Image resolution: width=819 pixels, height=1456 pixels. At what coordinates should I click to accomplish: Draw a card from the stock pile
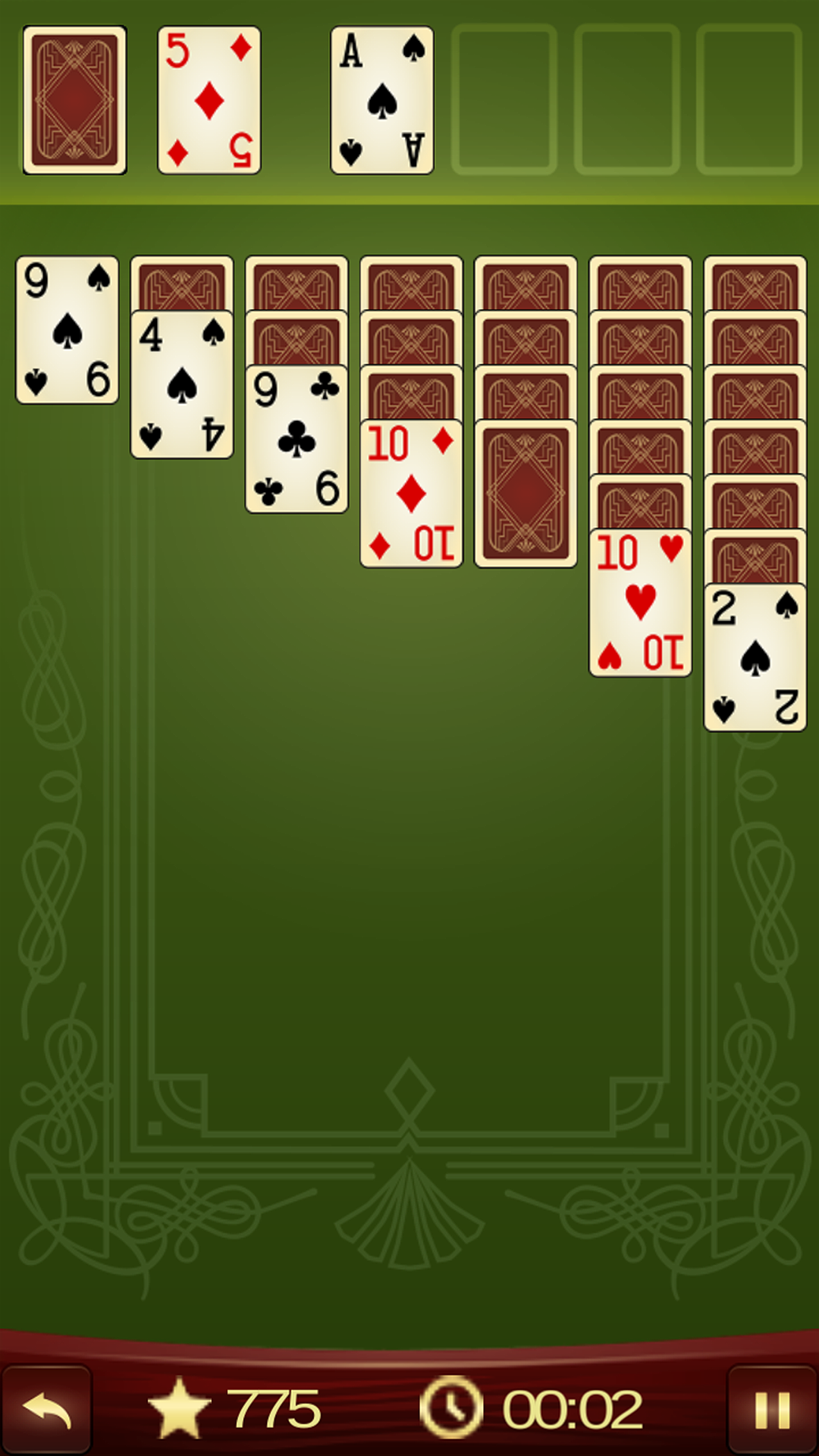tap(74, 100)
